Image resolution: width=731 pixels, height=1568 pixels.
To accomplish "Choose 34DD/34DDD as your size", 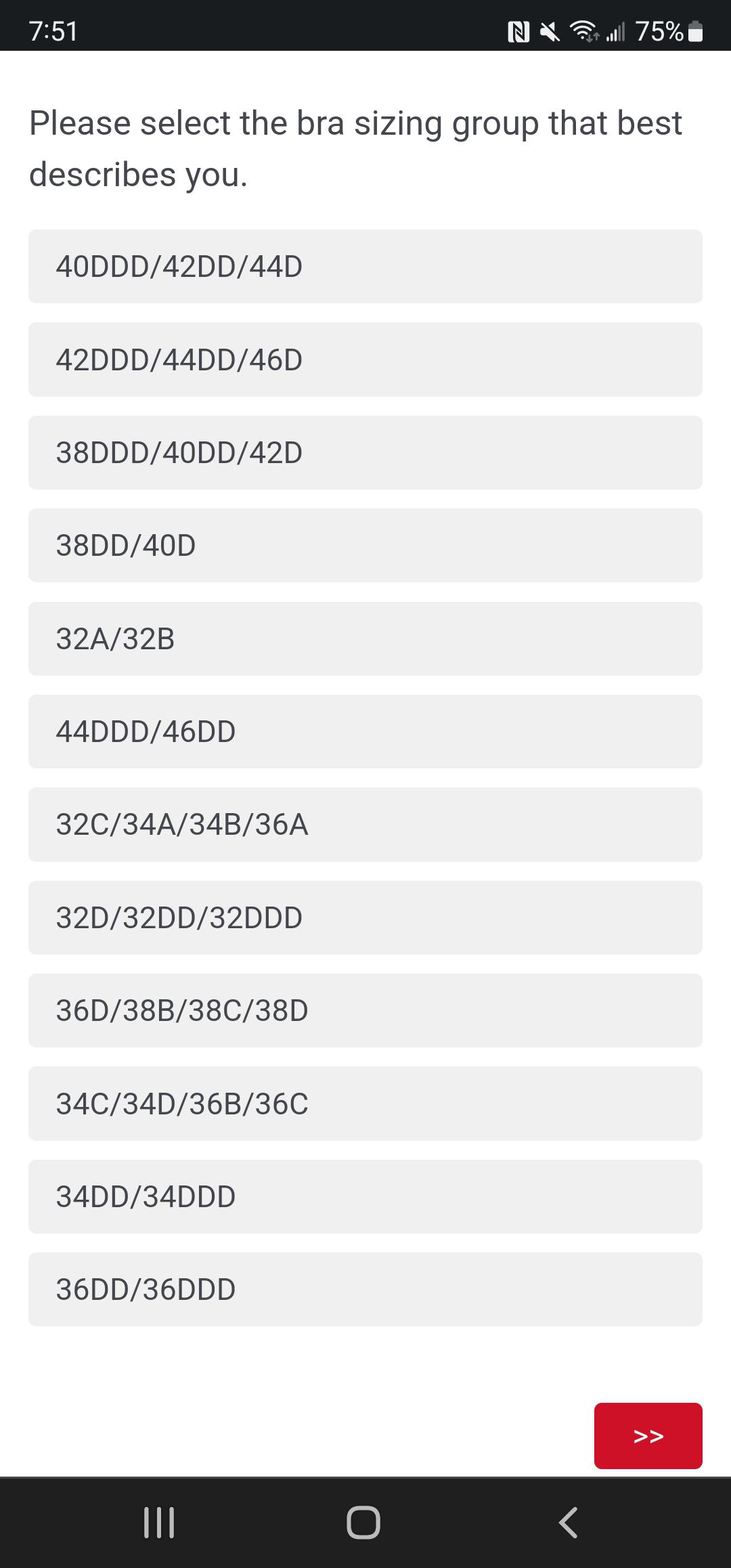I will pyautogui.click(x=365, y=1196).
